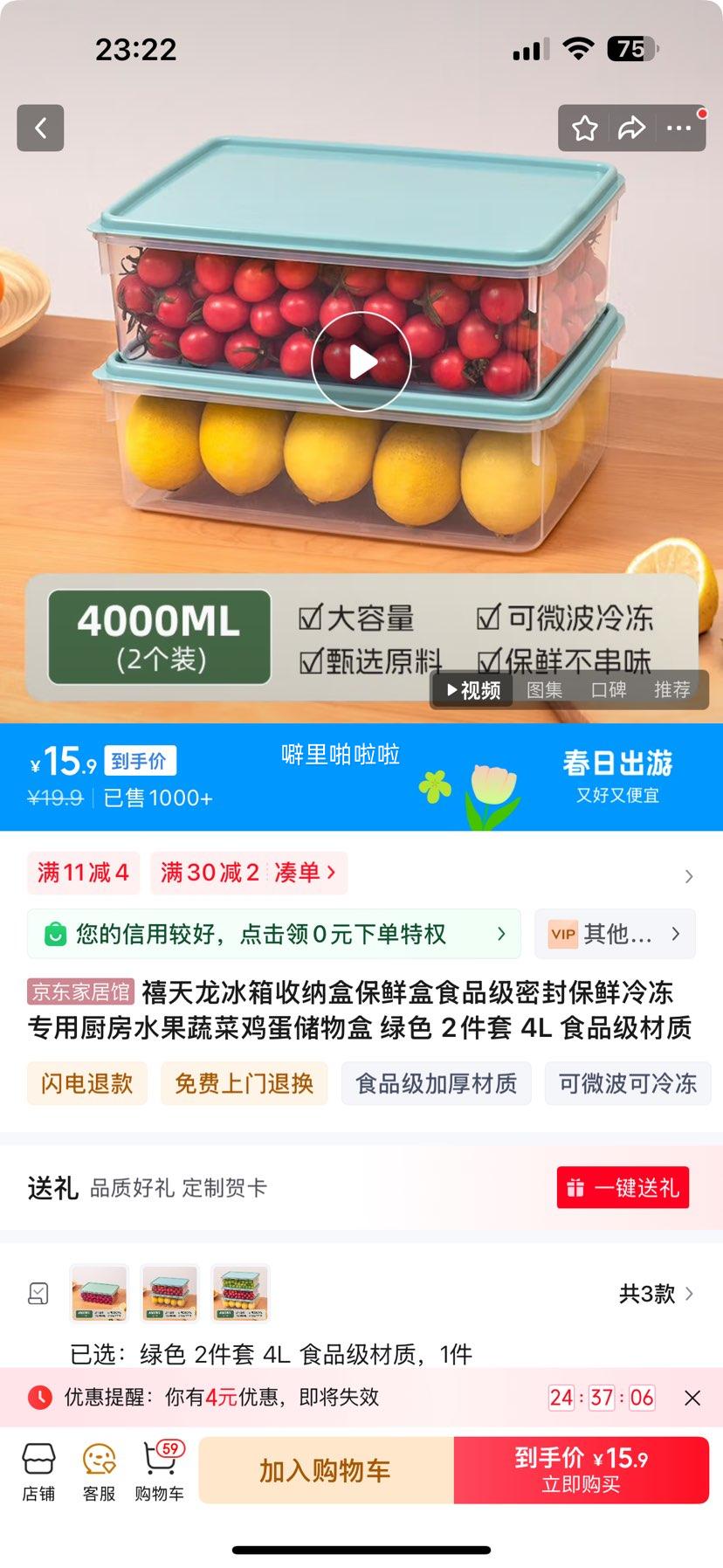The height and width of the screenshot is (1568, 723).
Task: Contact customer service with 客服 icon
Action: click(x=98, y=1470)
